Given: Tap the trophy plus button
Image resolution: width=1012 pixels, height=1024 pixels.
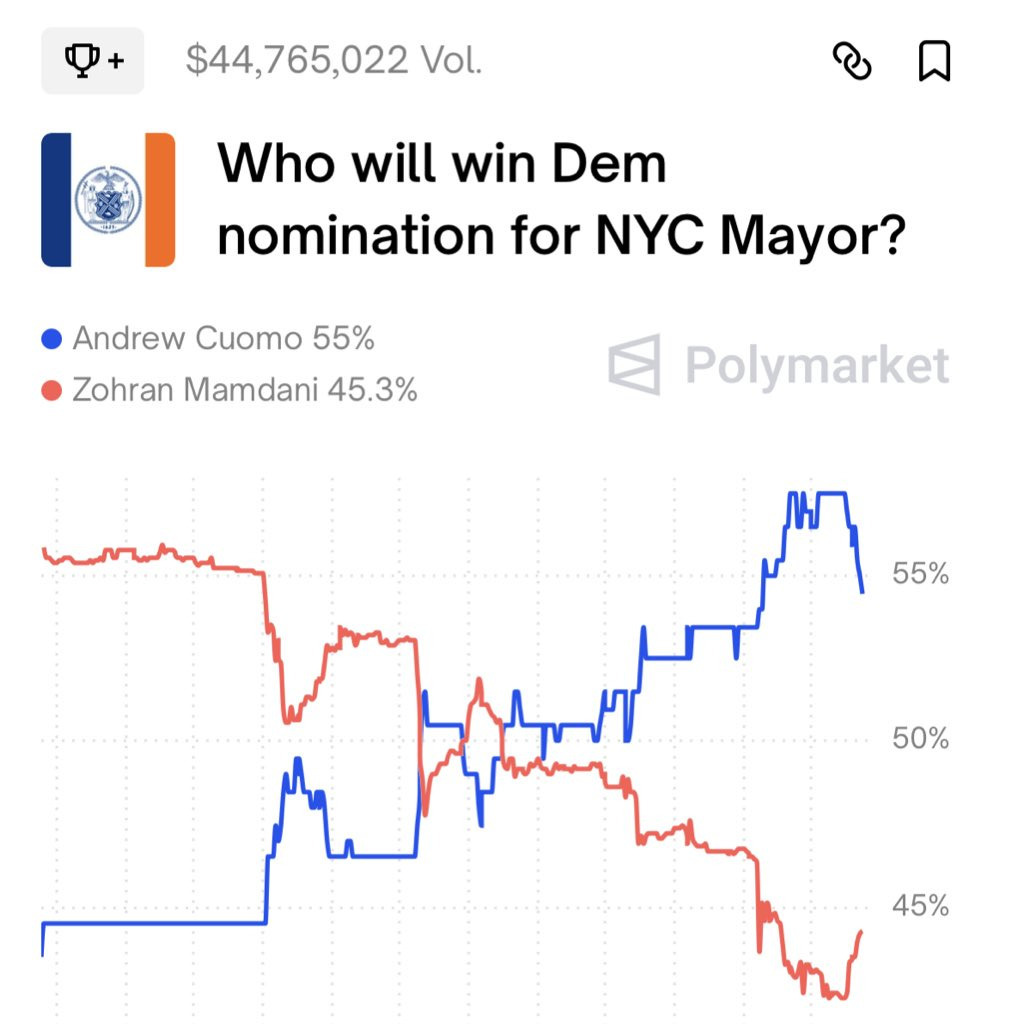Looking at the screenshot, I should tap(93, 61).
